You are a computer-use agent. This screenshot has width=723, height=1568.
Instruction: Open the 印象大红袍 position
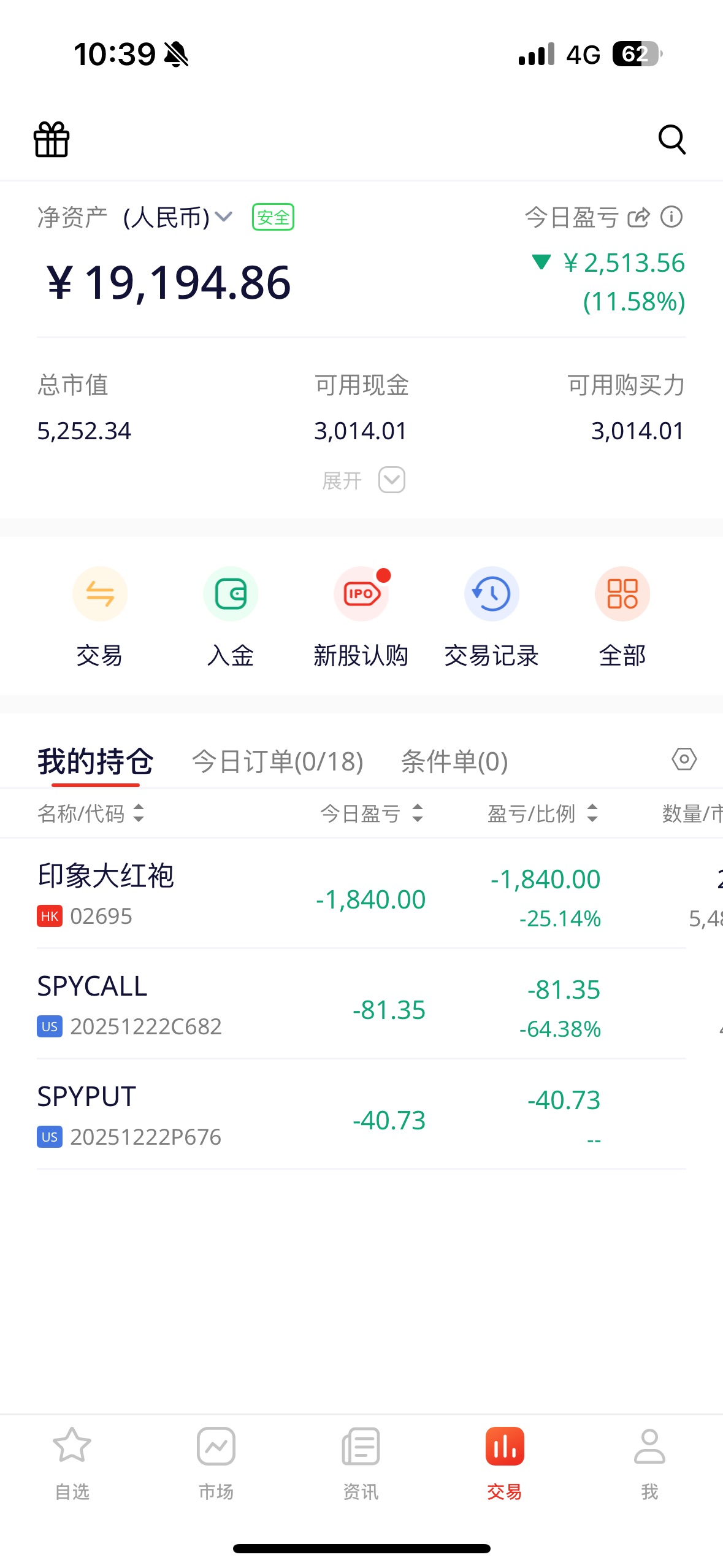click(105, 893)
